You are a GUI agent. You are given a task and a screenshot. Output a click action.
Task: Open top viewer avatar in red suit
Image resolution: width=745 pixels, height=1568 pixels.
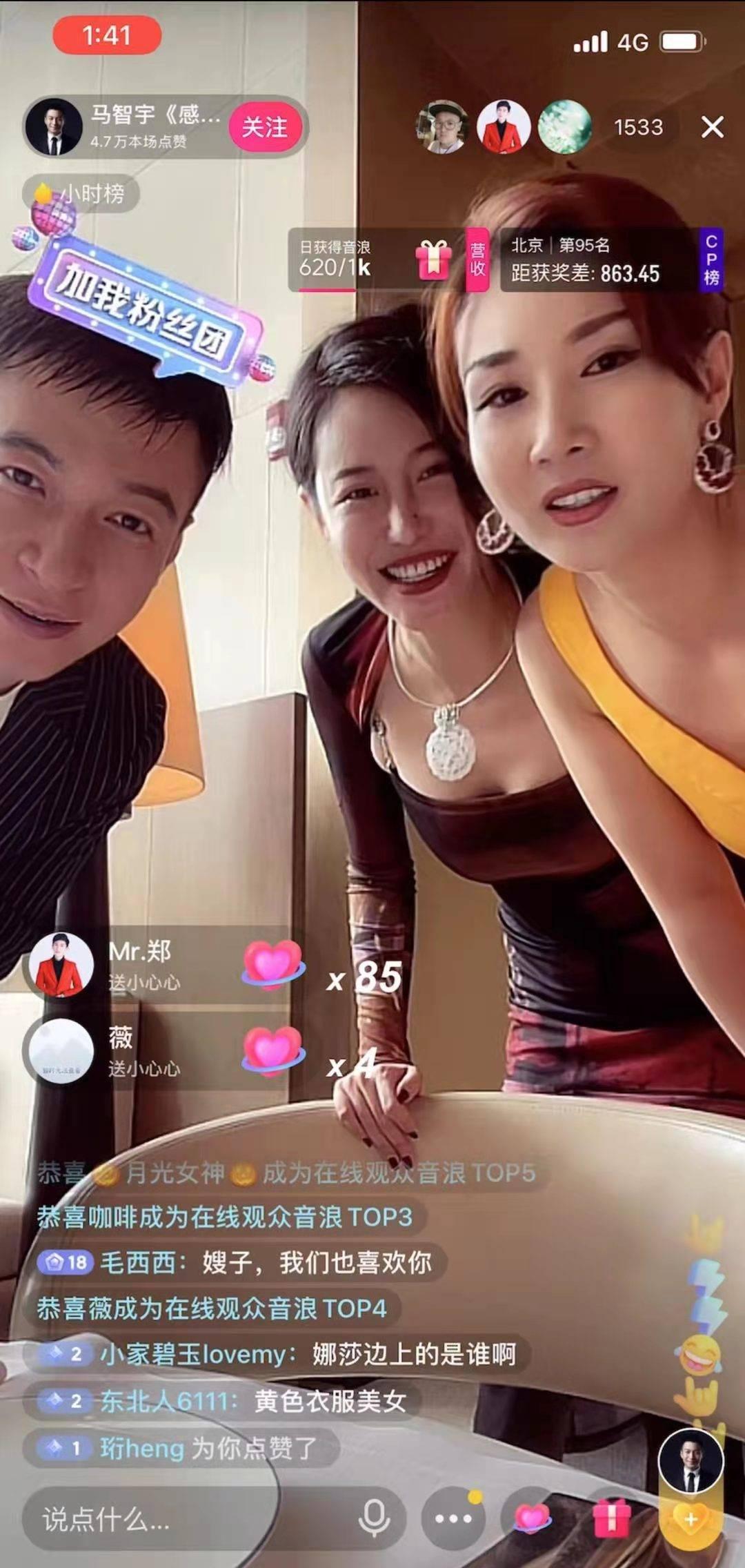point(504,127)
